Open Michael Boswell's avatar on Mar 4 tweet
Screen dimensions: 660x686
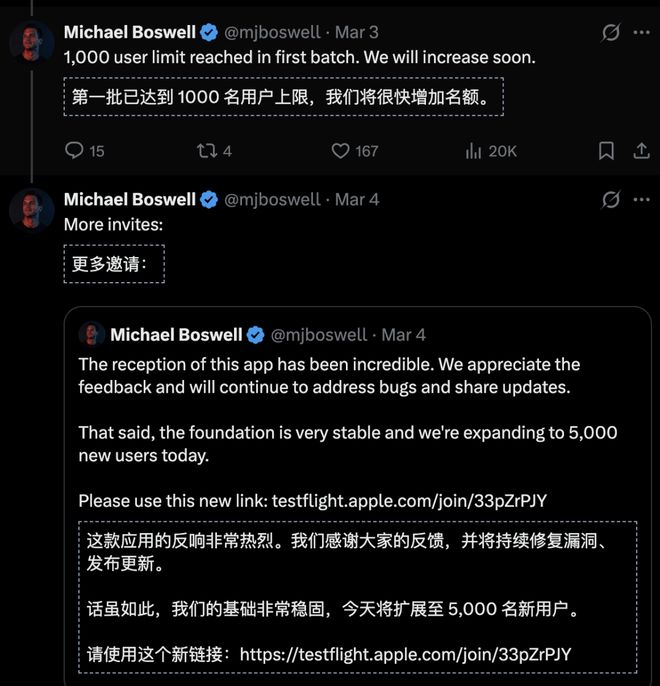(x=31, y=209)
